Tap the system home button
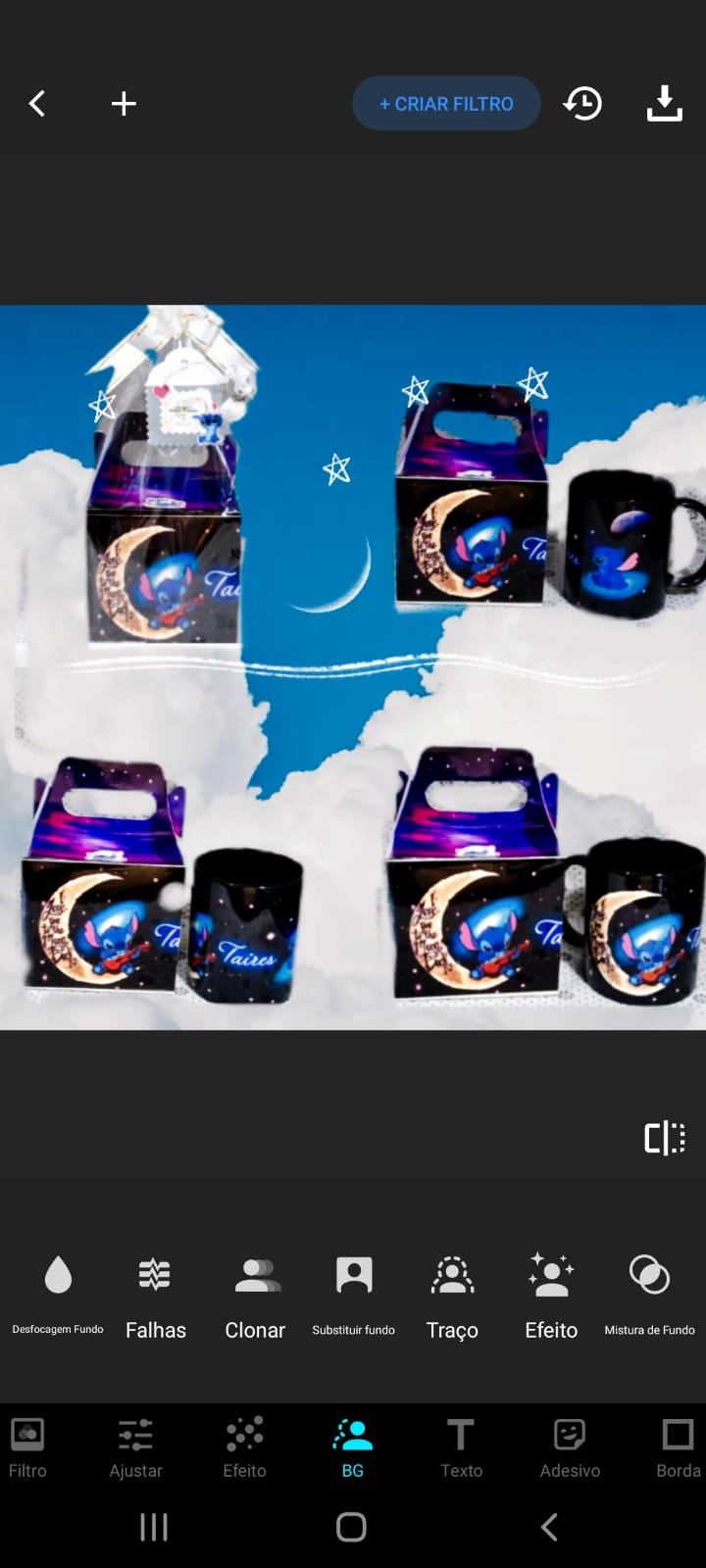 point(351,1527)
